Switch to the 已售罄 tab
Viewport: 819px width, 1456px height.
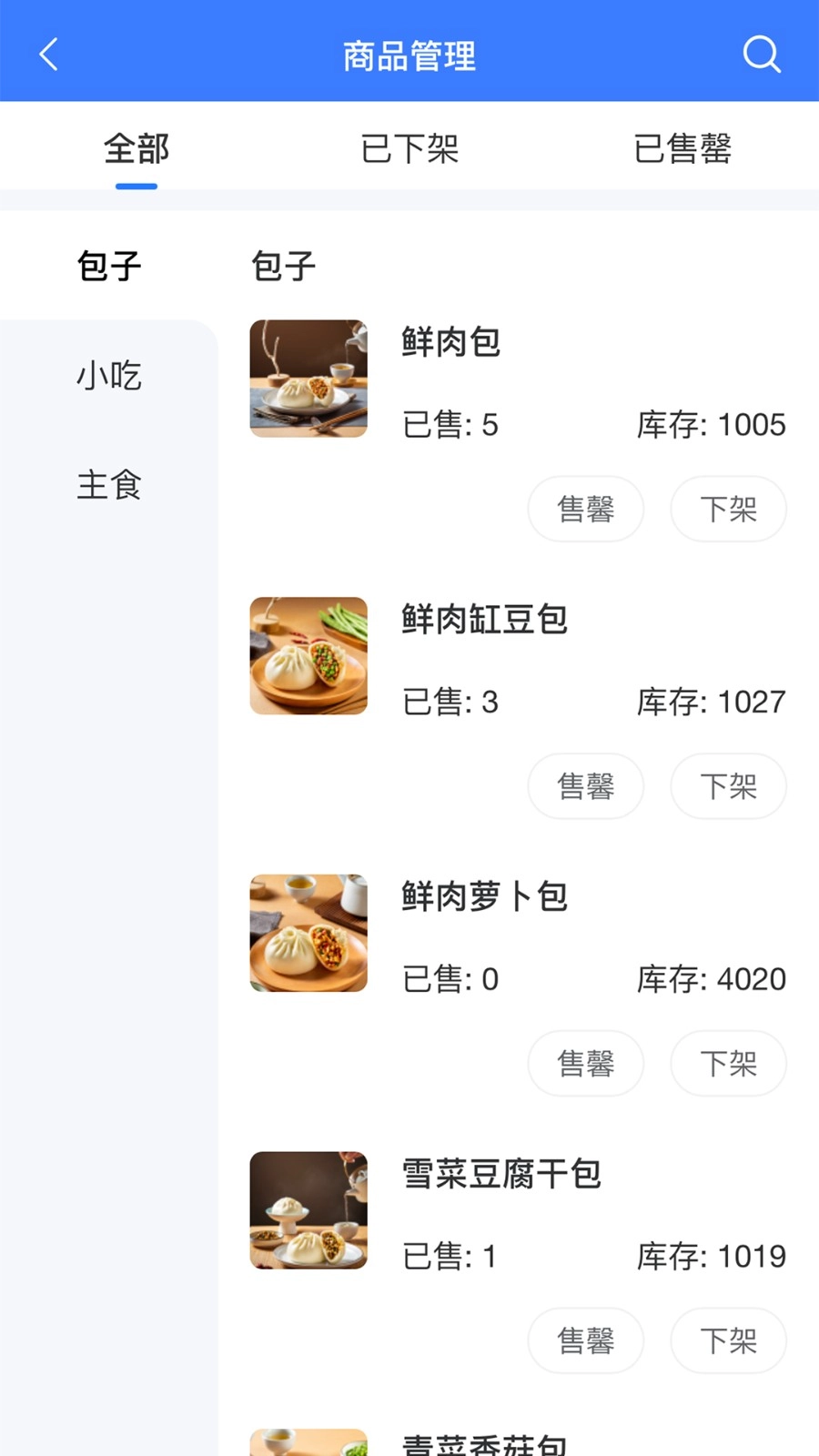pyautogui.click(x=682, y=148)
